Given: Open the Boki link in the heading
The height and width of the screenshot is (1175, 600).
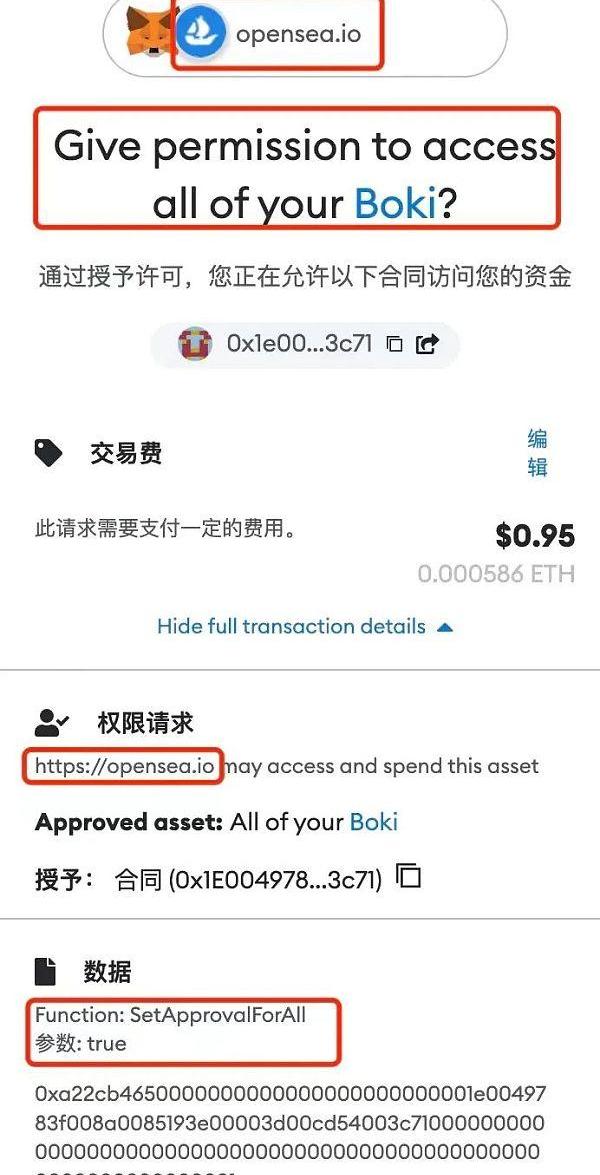Looking at the screenshot, I should [396, 205].
